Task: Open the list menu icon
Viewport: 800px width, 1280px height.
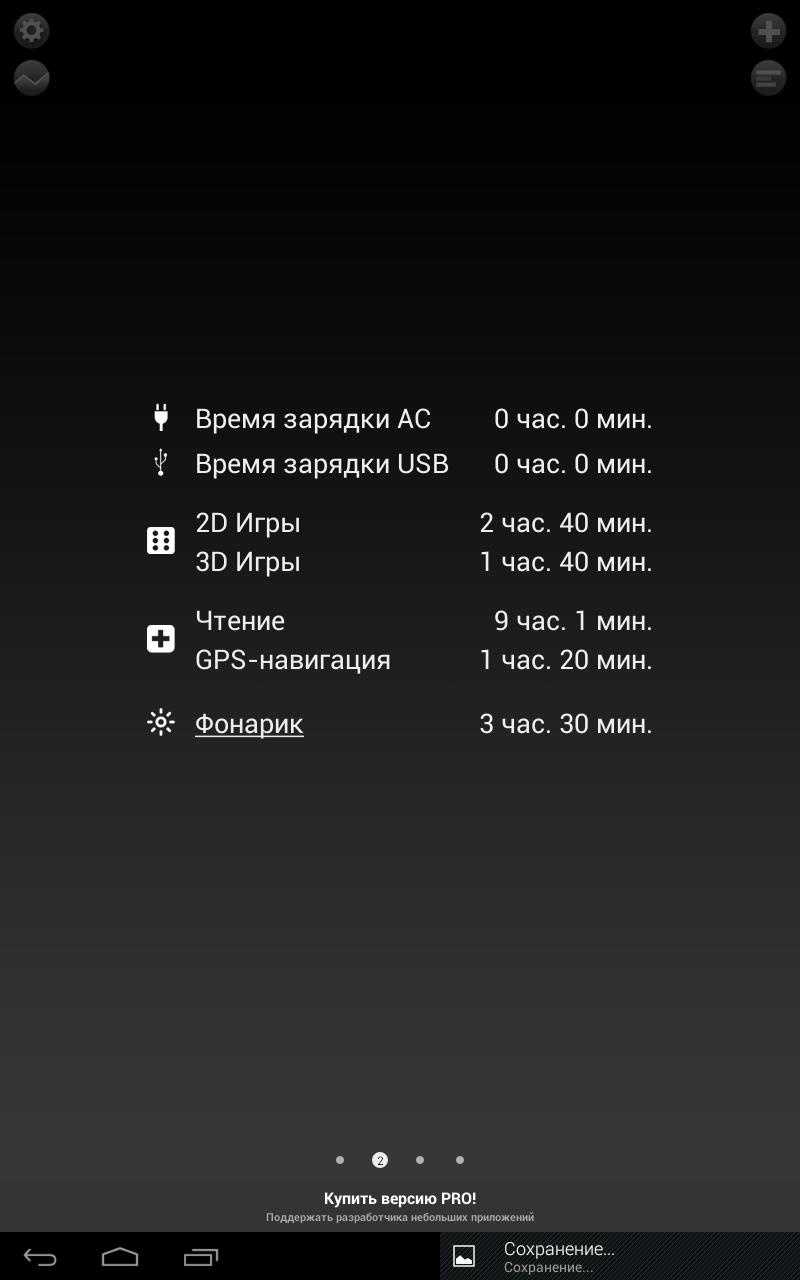Action: (x=768, y=78)
